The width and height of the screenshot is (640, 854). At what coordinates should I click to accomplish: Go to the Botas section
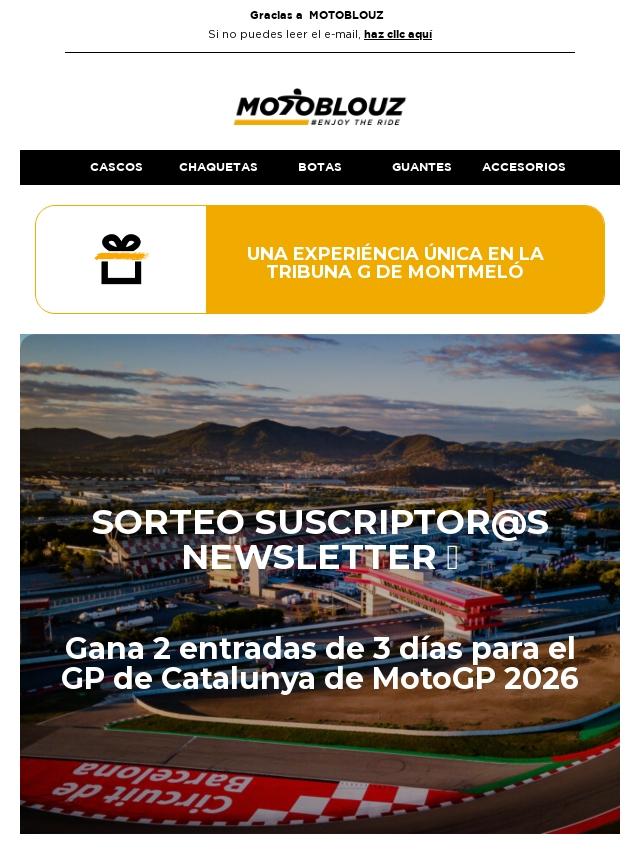click(320, 167)
